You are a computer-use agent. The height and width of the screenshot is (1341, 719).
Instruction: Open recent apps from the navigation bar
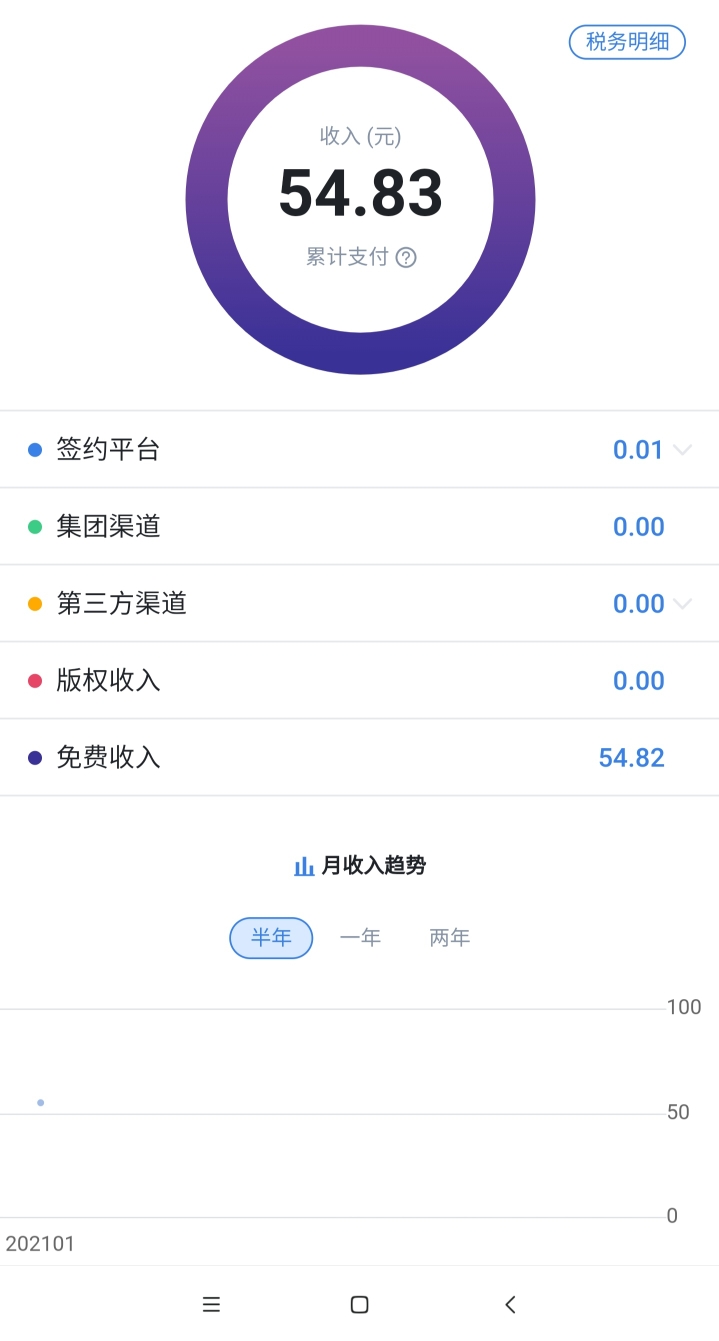(211, 1304)
